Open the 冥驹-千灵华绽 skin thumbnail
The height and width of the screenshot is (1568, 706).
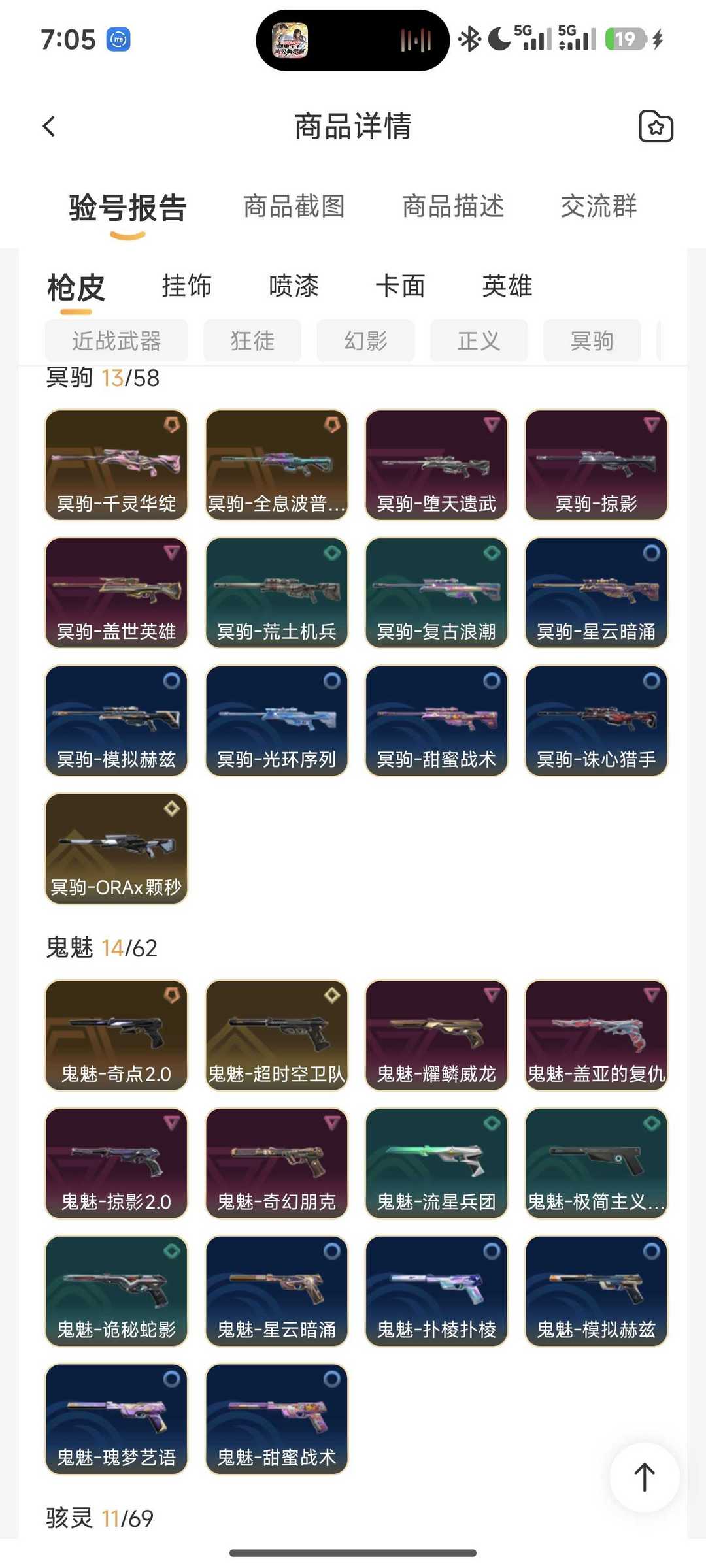point(115,464)
